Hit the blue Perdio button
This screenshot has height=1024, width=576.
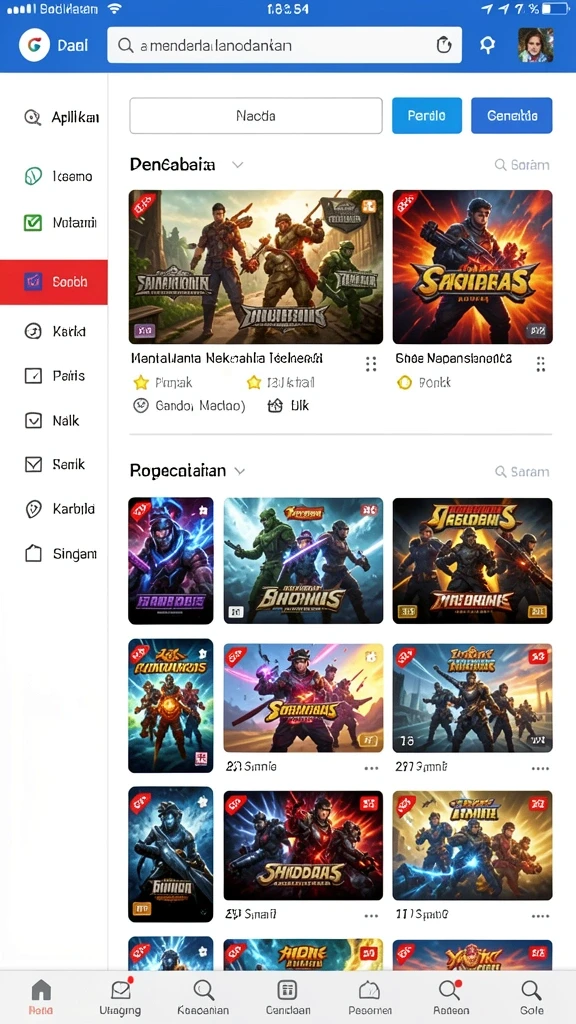(427, 116)
